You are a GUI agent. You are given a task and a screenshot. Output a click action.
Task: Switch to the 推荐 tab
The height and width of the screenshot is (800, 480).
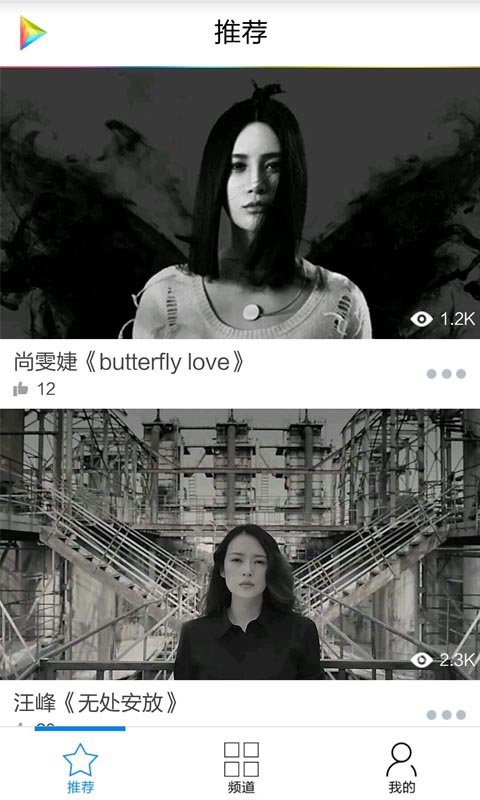pos(80,768)
